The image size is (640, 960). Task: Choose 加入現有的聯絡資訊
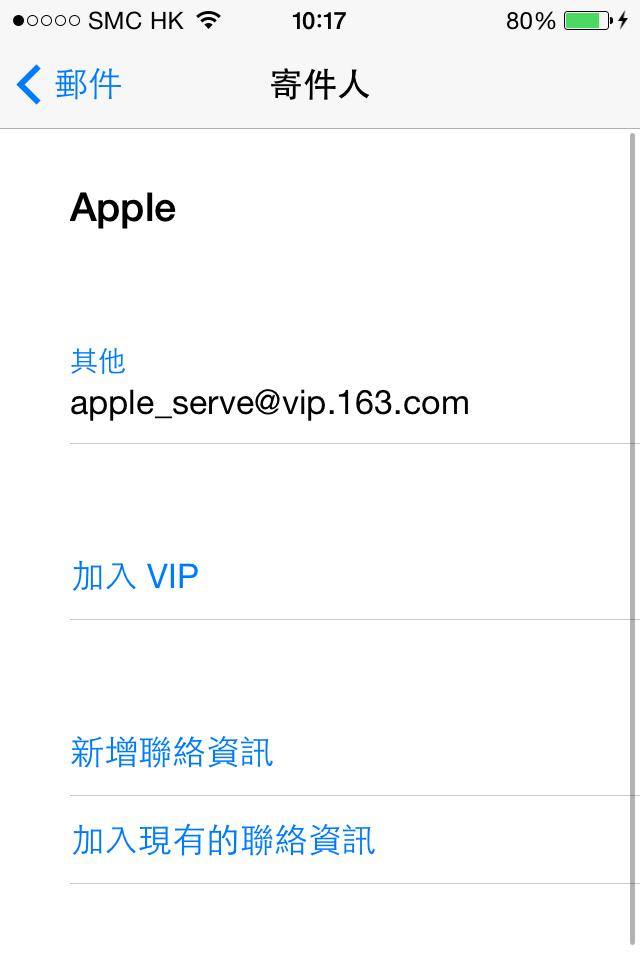(x=223, y=840)
